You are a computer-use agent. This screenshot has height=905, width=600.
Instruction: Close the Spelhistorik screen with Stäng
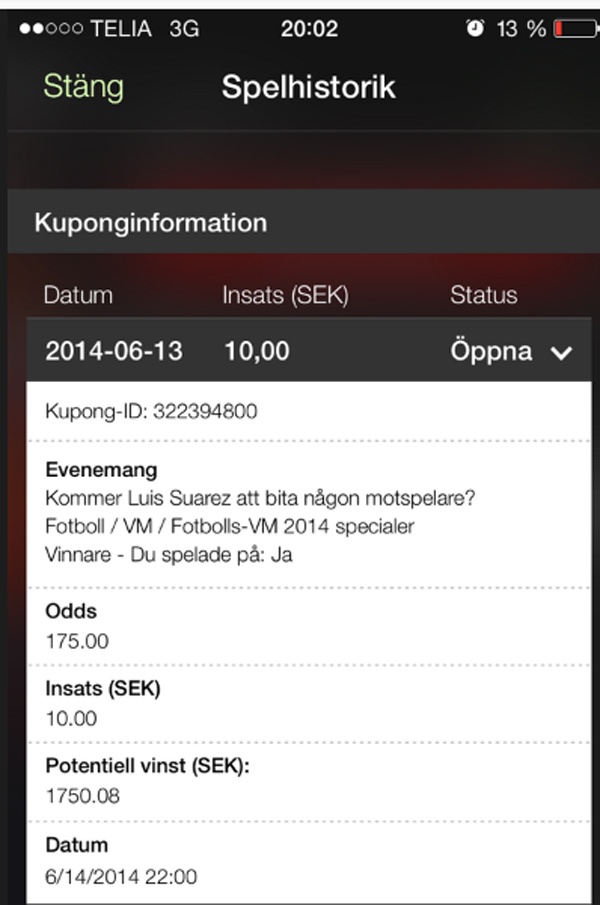click(83, 87)
